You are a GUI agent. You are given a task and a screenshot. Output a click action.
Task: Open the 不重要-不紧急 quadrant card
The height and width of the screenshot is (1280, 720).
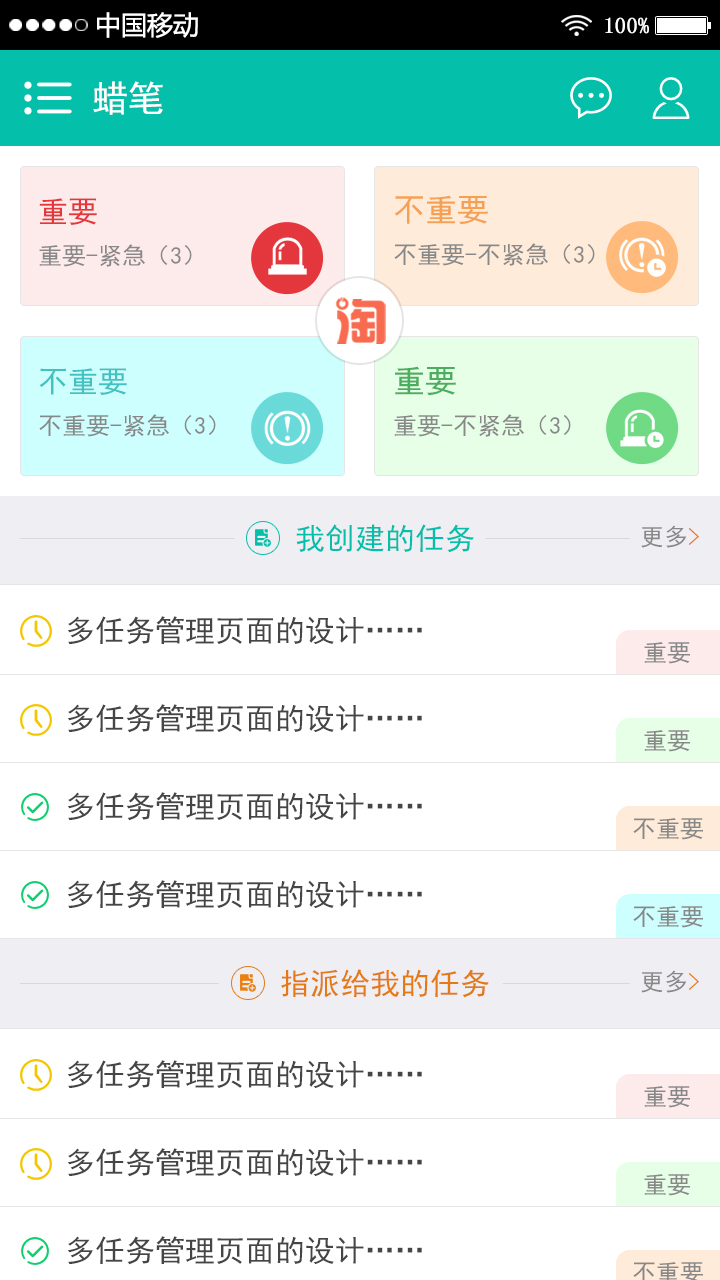coord(536,236)
